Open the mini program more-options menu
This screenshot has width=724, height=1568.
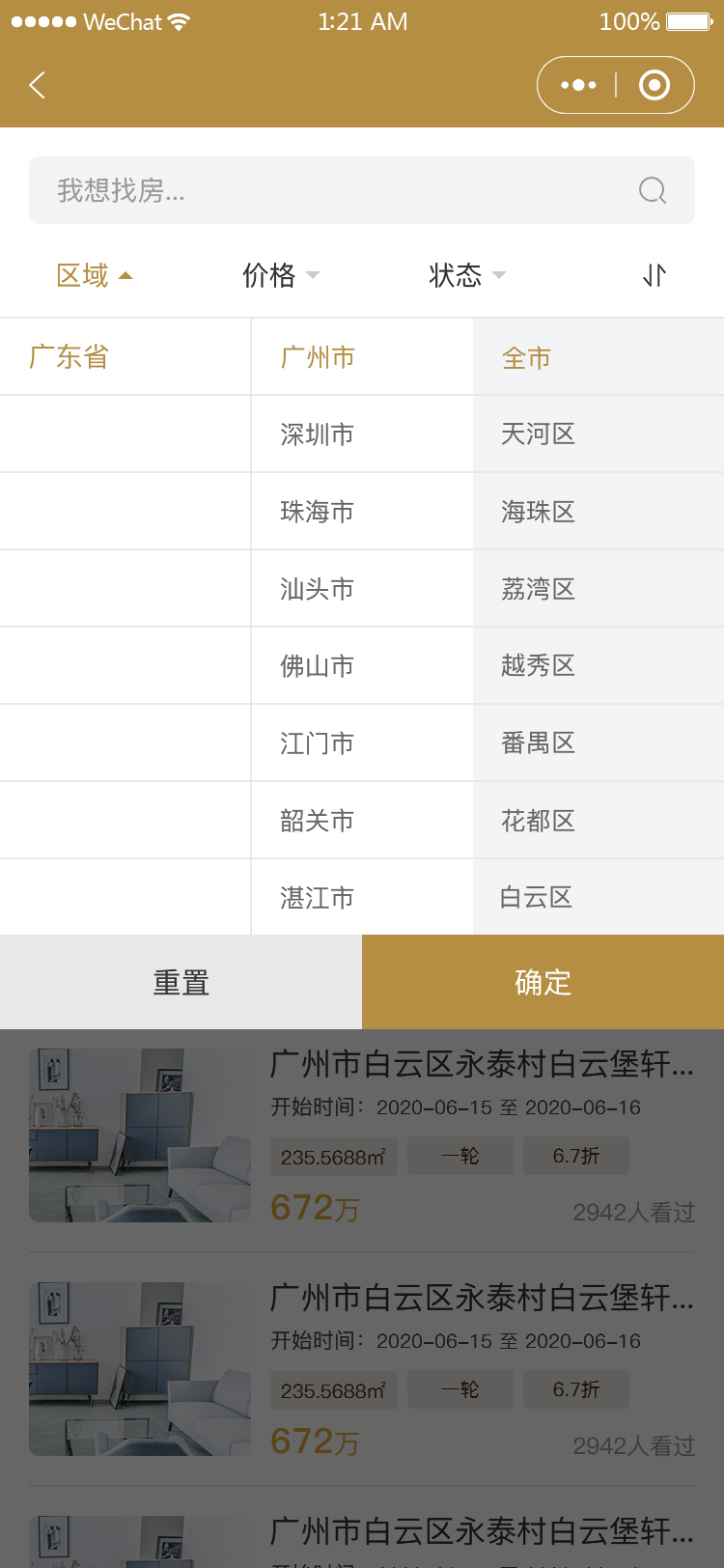578,85
